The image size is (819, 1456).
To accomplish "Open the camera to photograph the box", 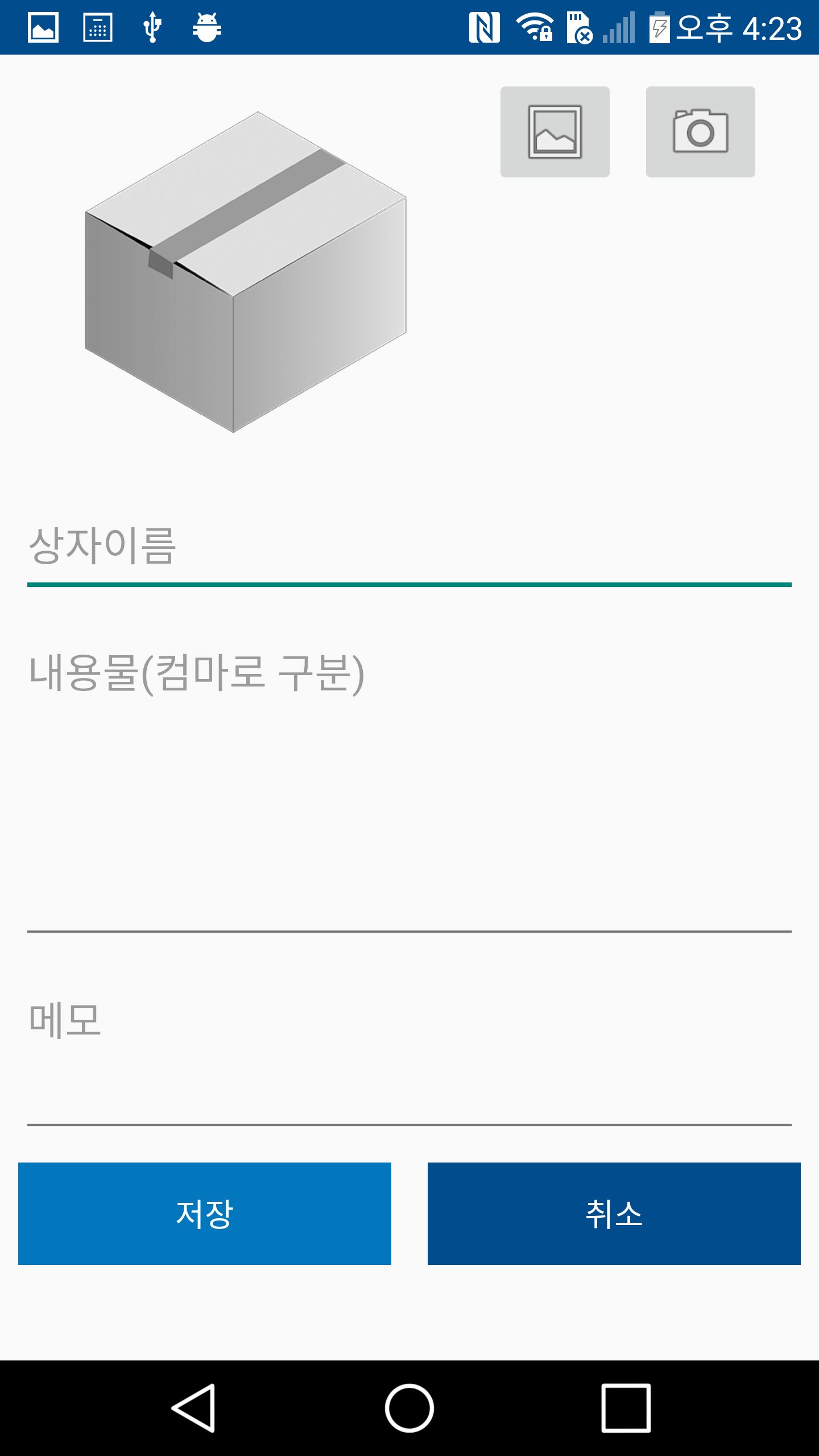I will point(700,132).
